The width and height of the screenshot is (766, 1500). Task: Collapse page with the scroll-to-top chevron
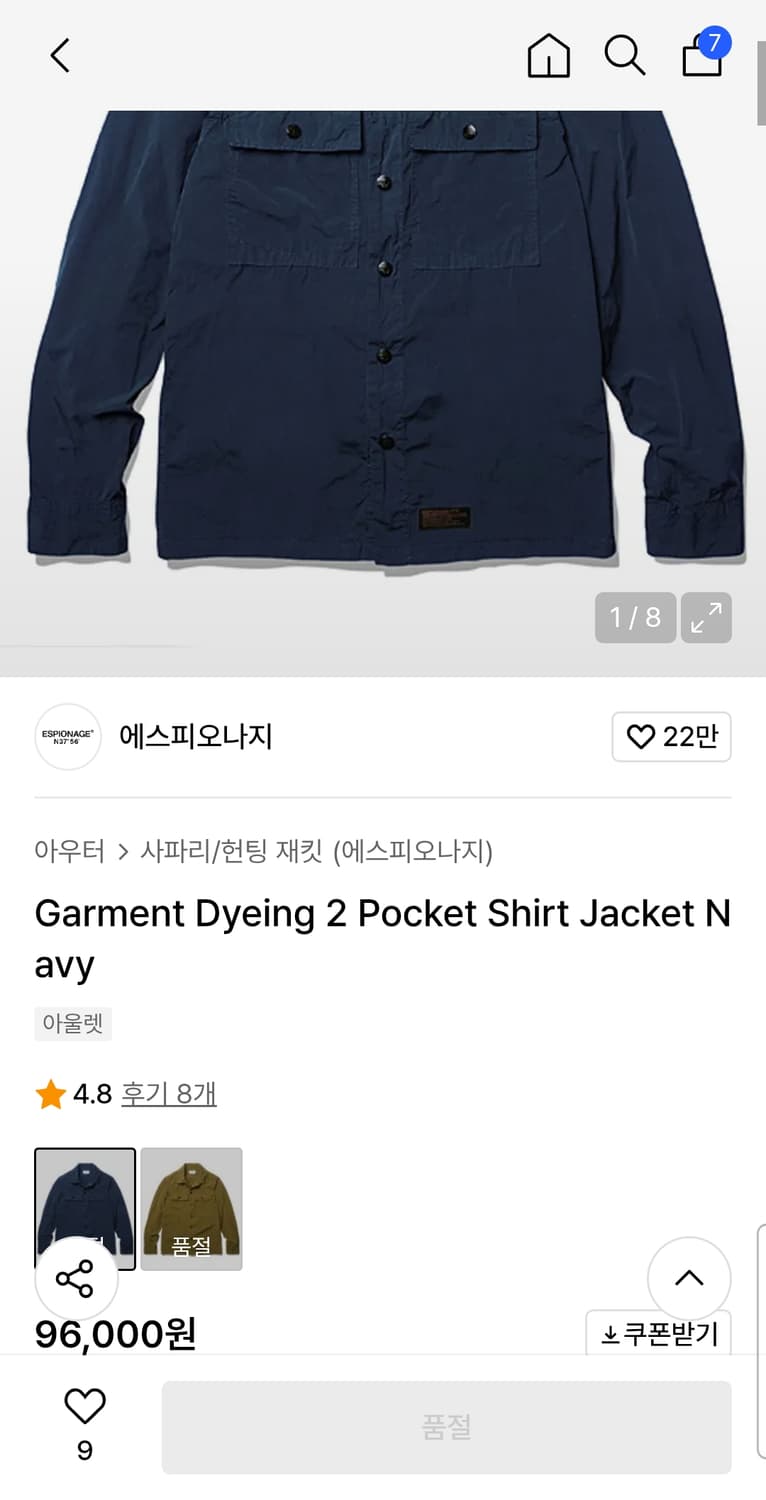[689, 1277]
